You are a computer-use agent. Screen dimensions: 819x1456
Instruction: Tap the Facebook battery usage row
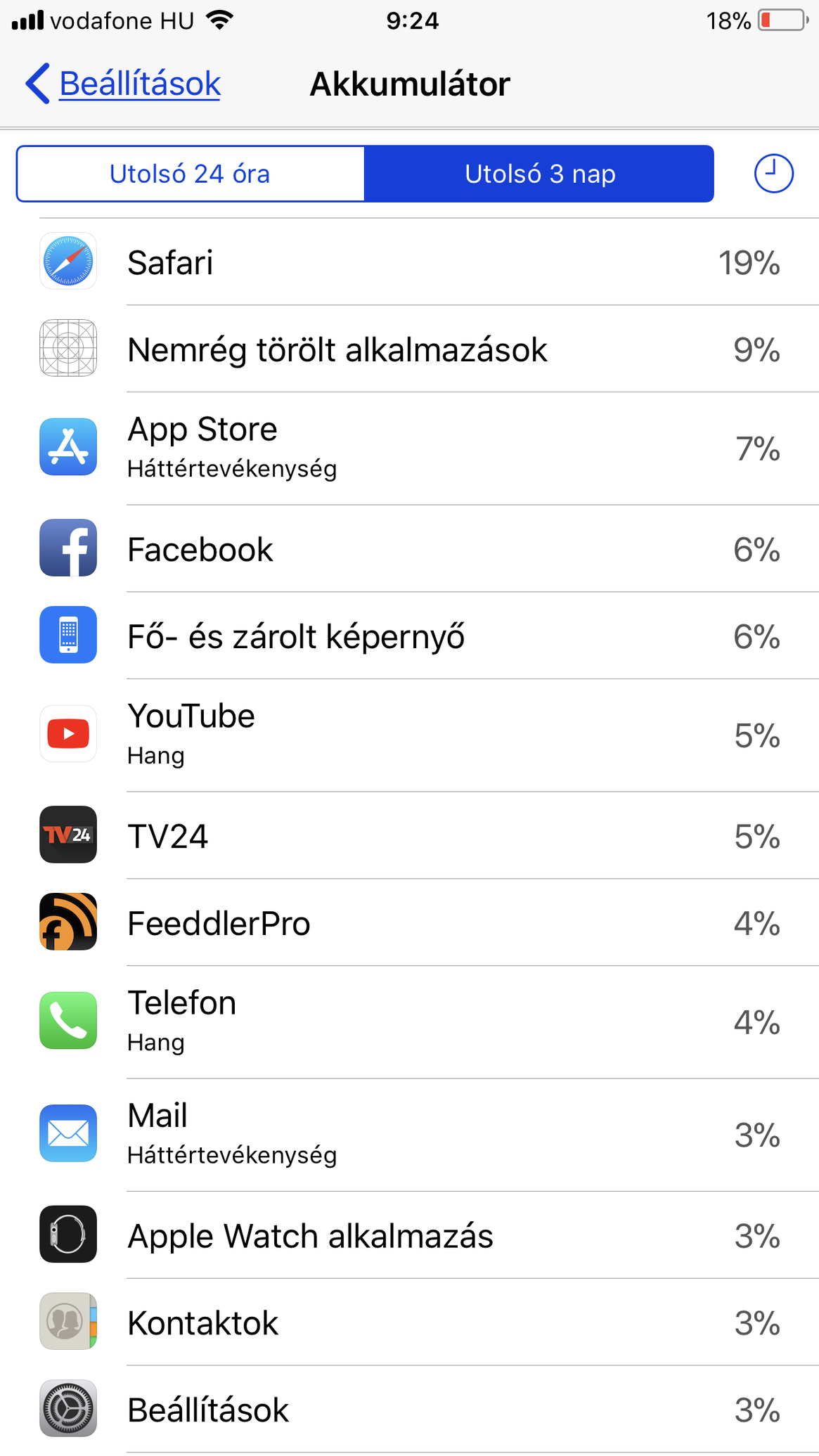(x=409, y=548)
